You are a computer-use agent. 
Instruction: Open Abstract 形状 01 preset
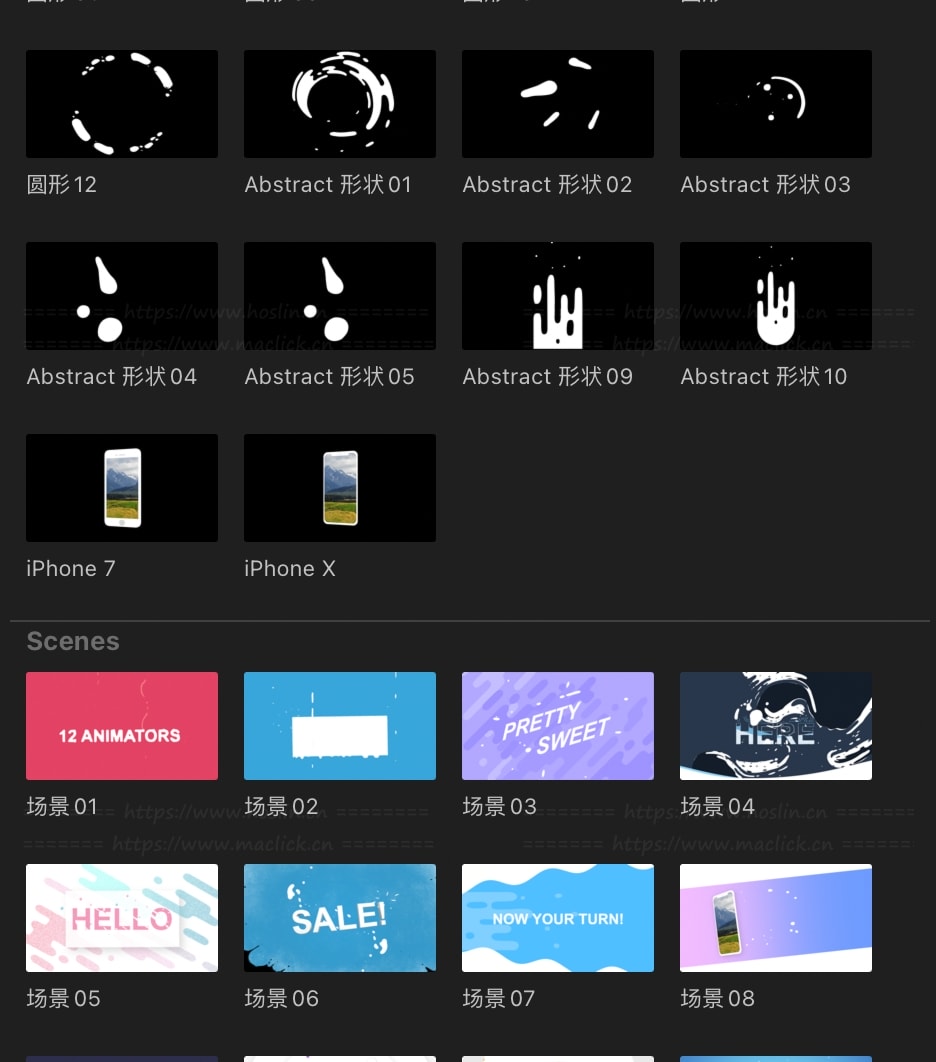pyautogui.click(x=340, y=104)
